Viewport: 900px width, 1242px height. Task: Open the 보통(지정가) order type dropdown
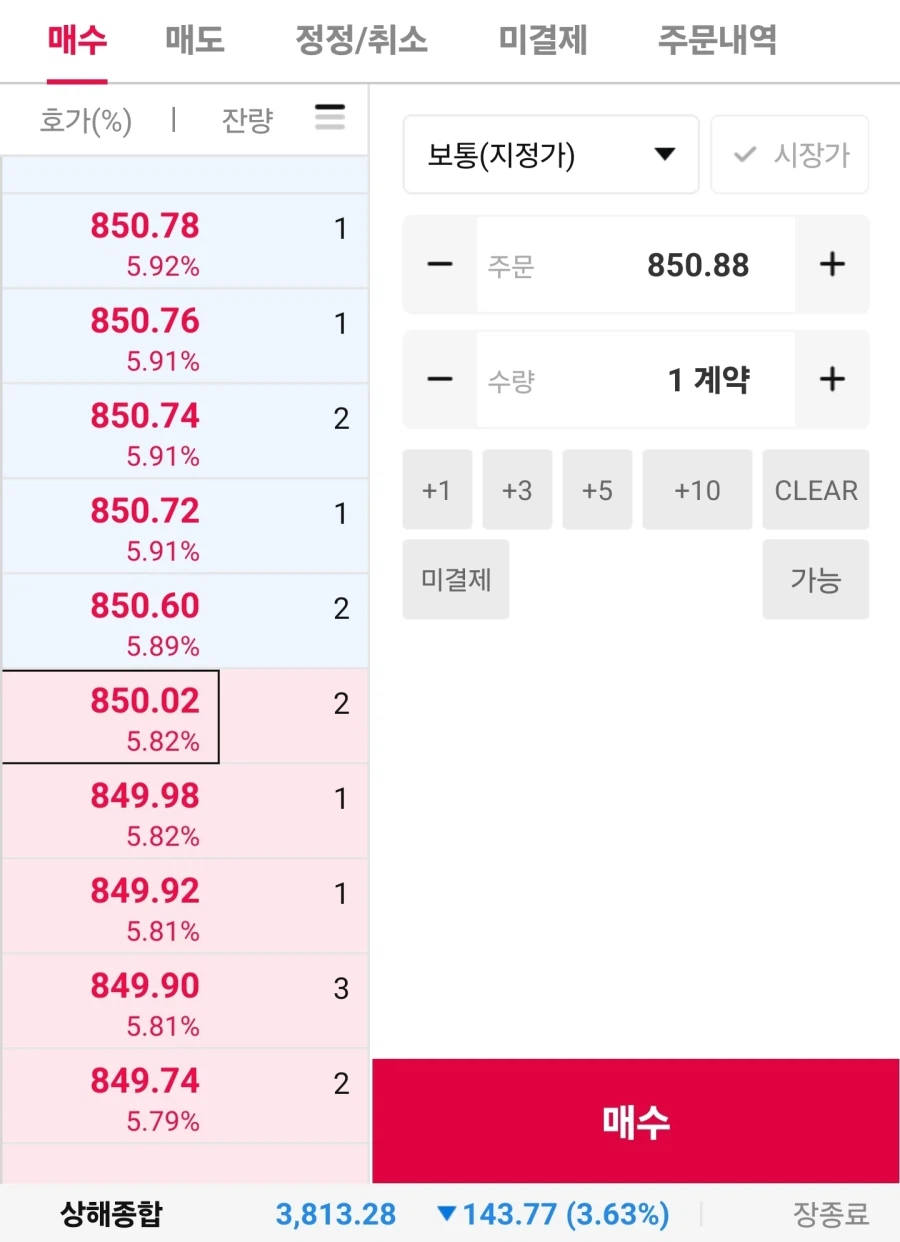pos(550,154)
